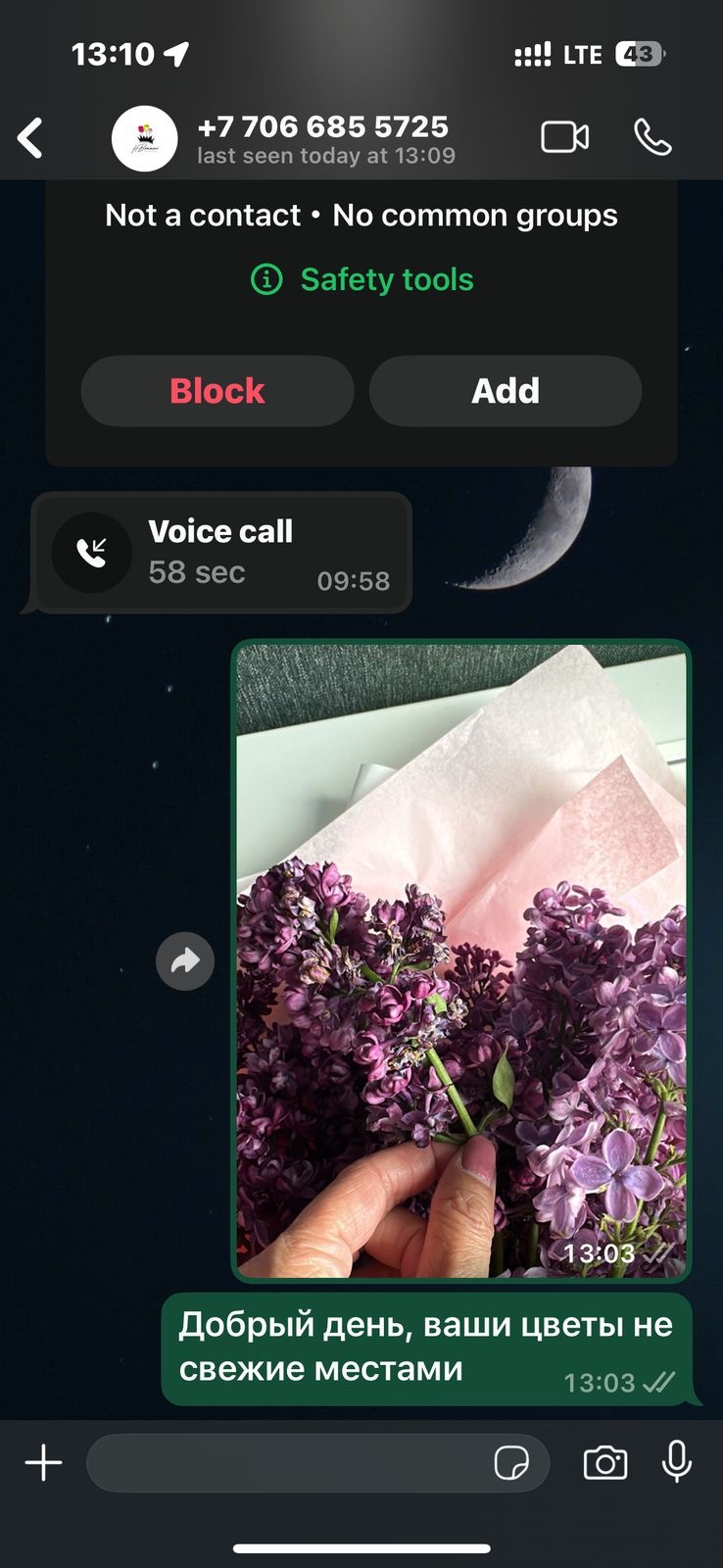Open the attachment plus menu

pos(43,1463)
